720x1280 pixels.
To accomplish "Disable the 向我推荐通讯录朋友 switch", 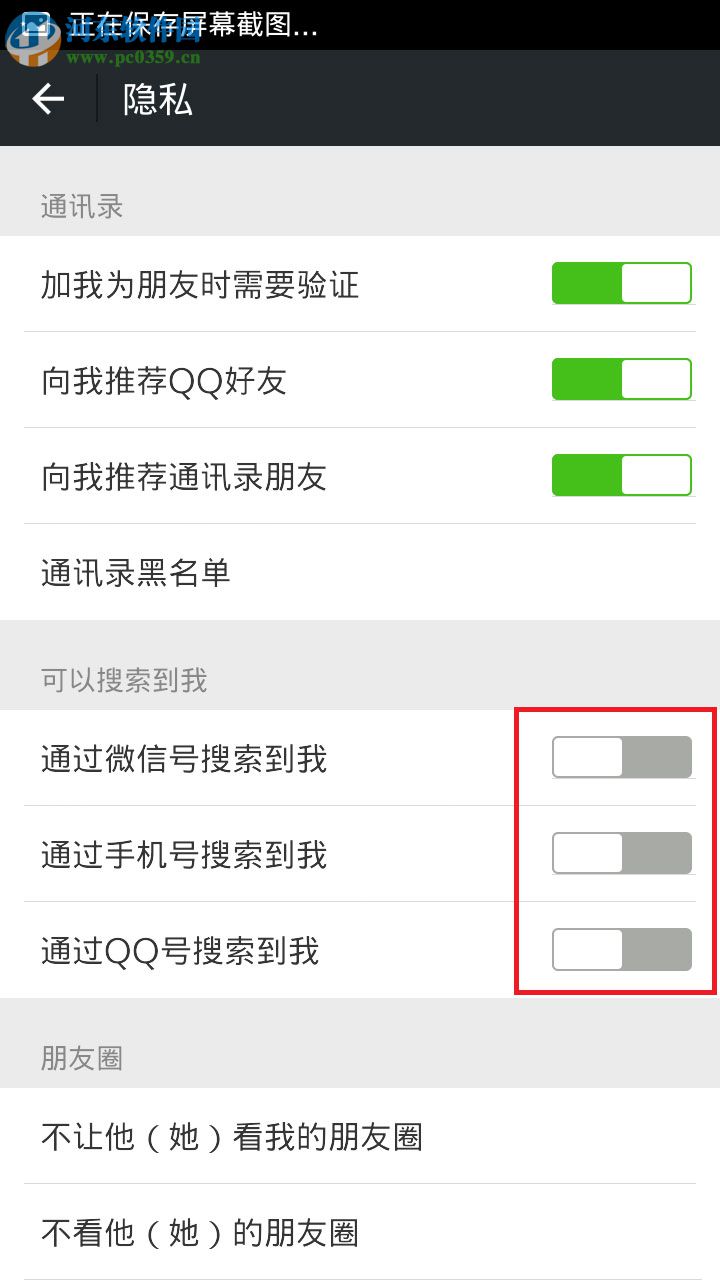I will pos(622,474).
